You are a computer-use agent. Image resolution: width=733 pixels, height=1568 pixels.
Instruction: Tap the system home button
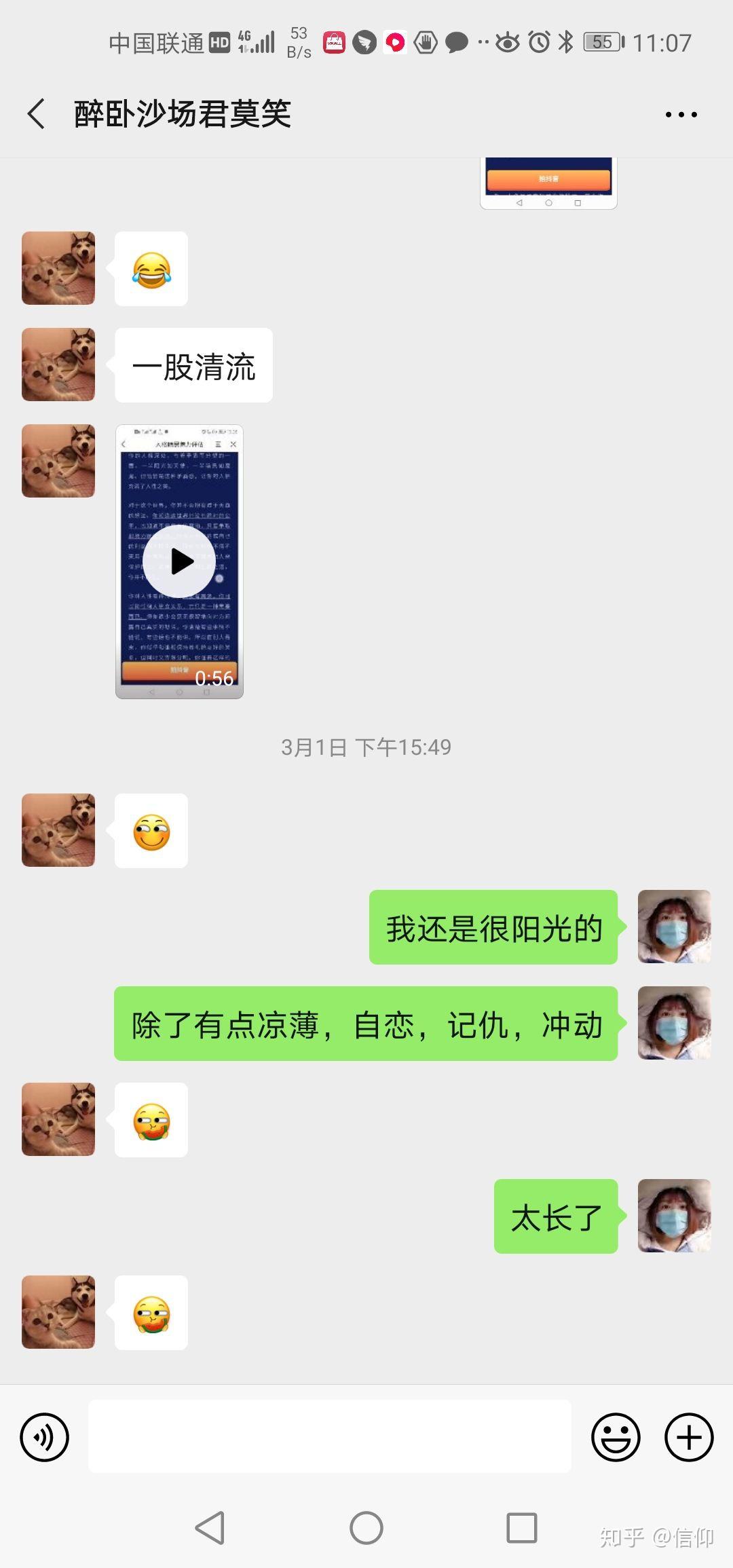[x=366, y=1528]
